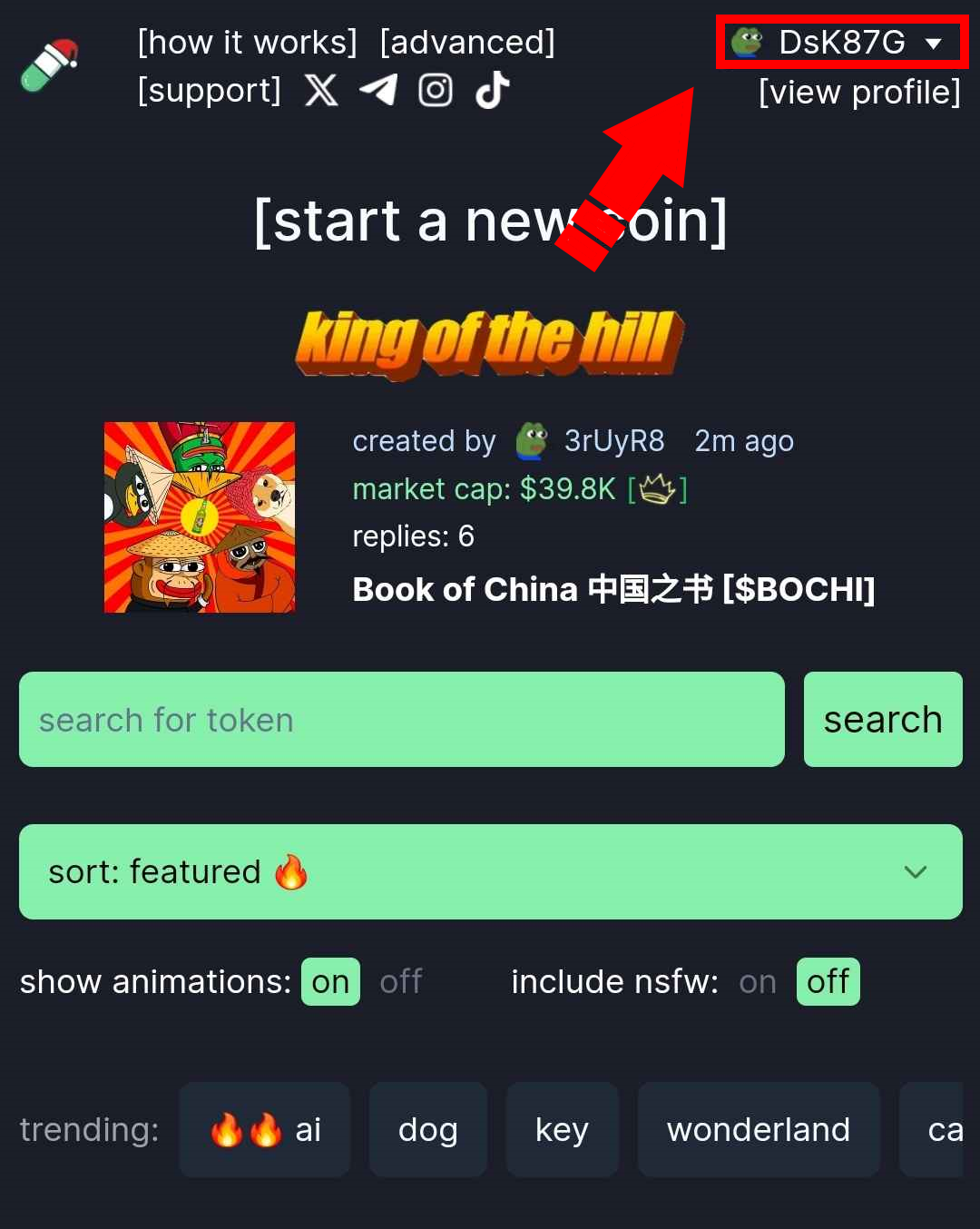Open the sort: featured dropdown
This screenshot has height=1229, width=980.
(490, 871)
